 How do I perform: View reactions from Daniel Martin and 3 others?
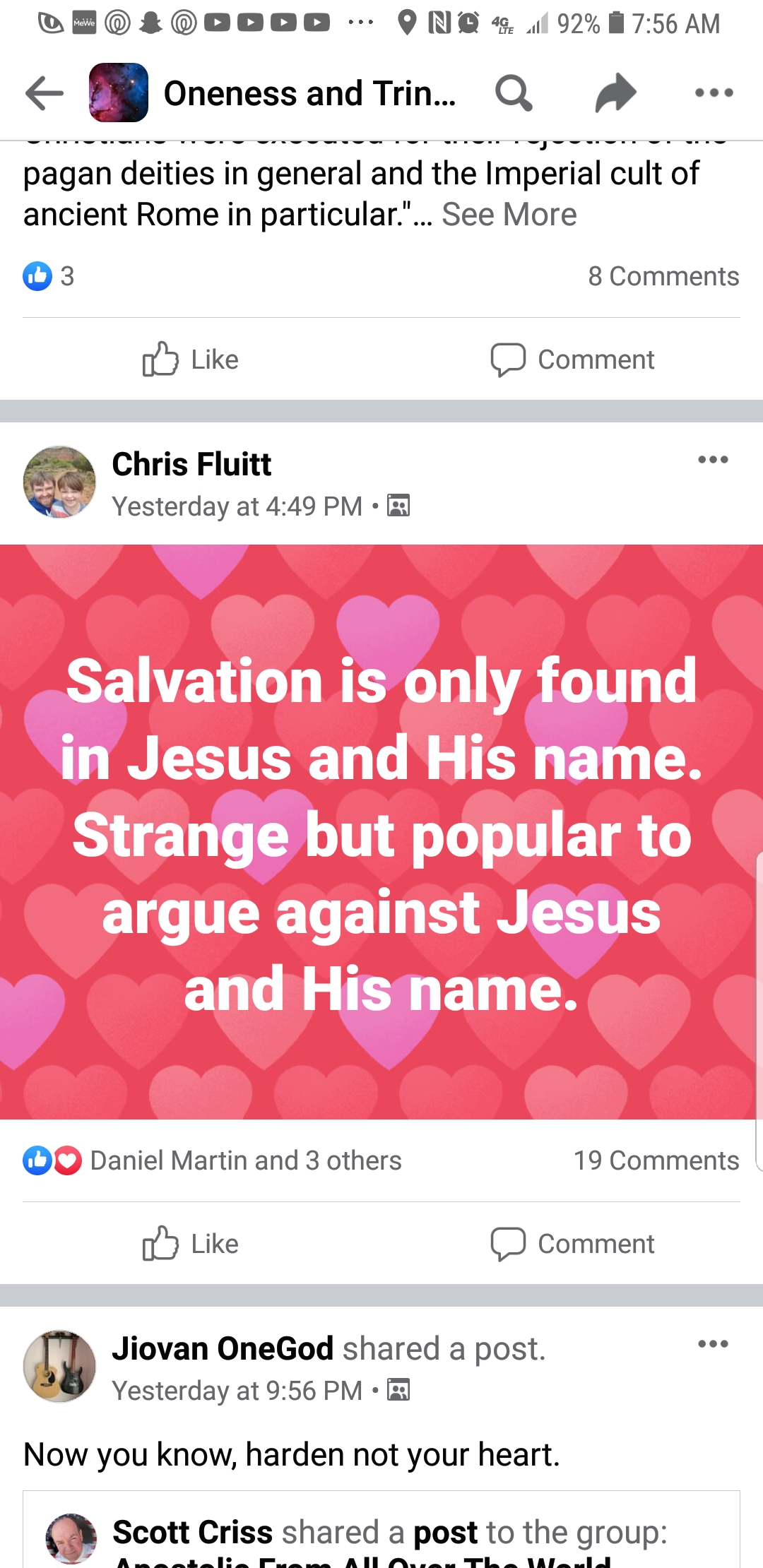tap(245, 1160)
